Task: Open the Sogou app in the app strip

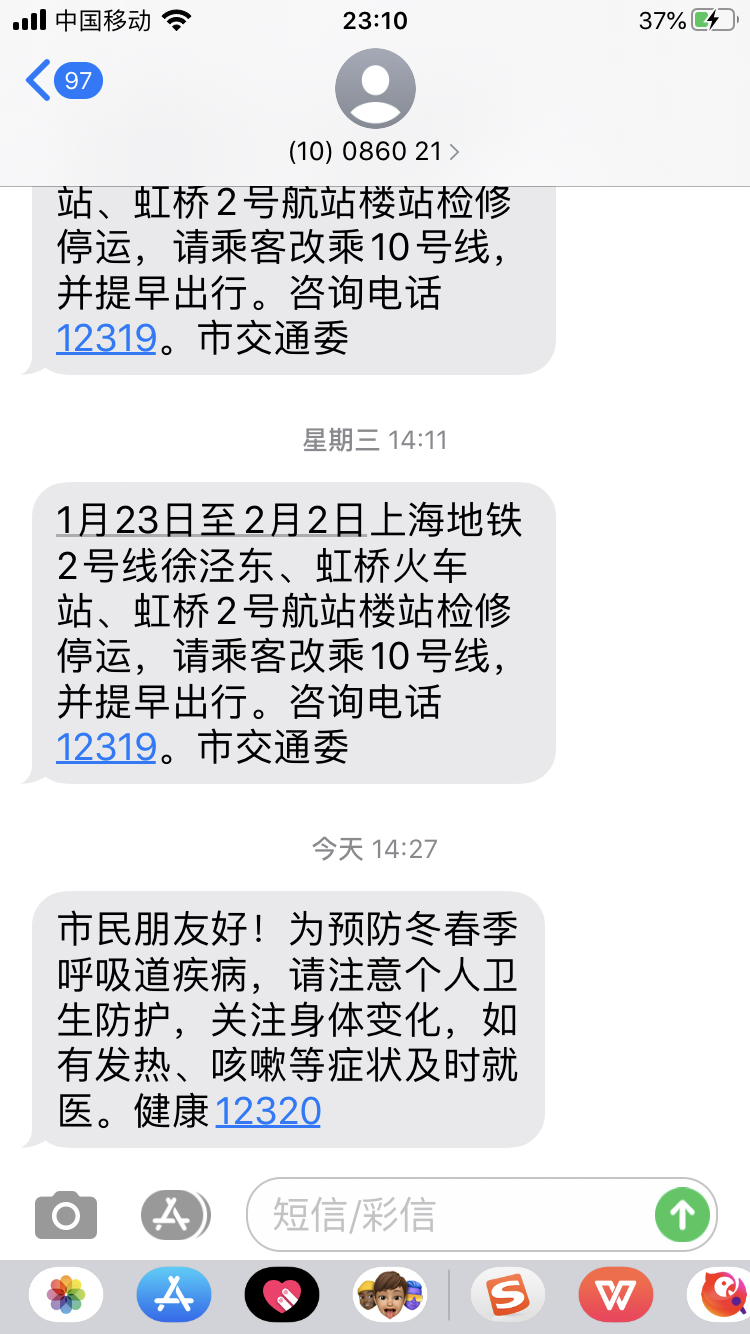Action: point(508,1295)
